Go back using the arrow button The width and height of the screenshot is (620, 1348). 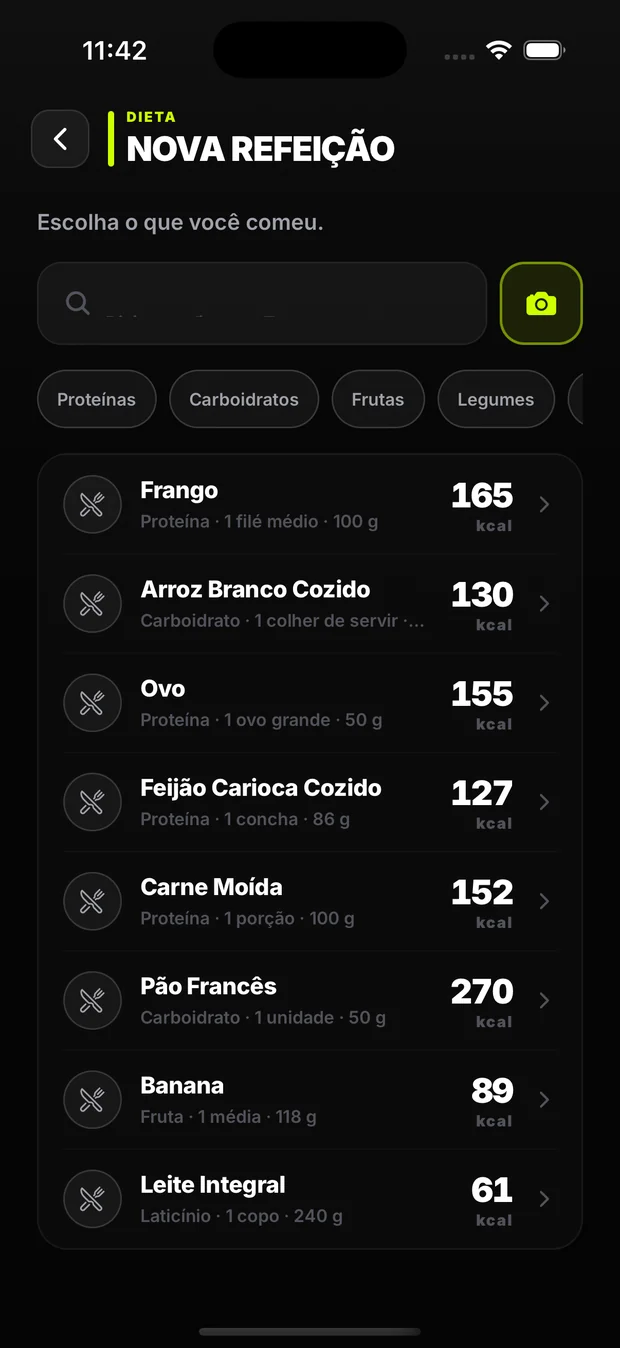(x=60, y=139)
